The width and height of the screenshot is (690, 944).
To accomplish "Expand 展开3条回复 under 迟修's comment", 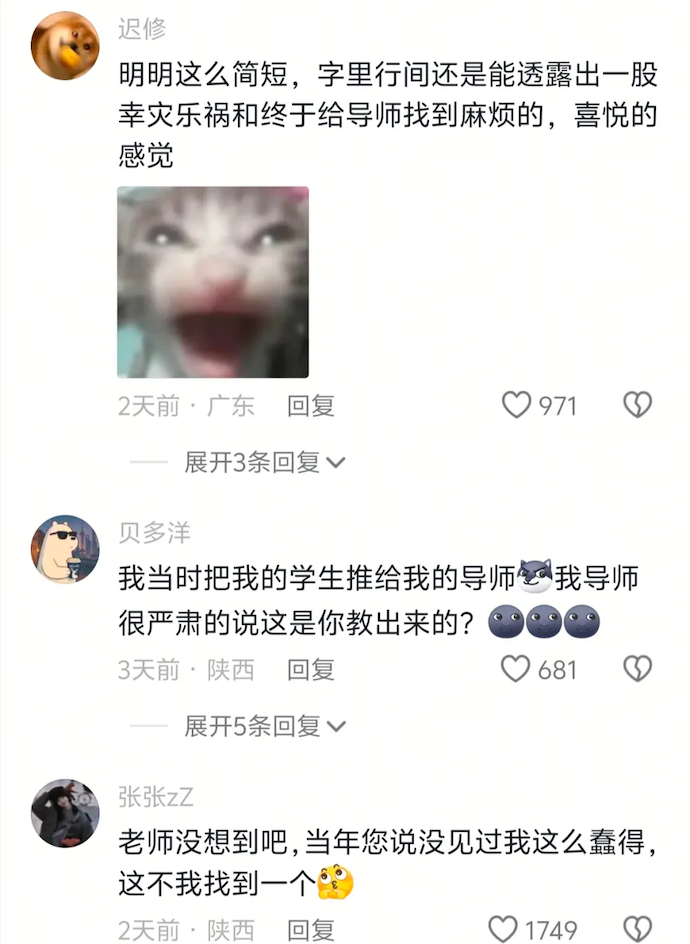I will tap(264, 462).
